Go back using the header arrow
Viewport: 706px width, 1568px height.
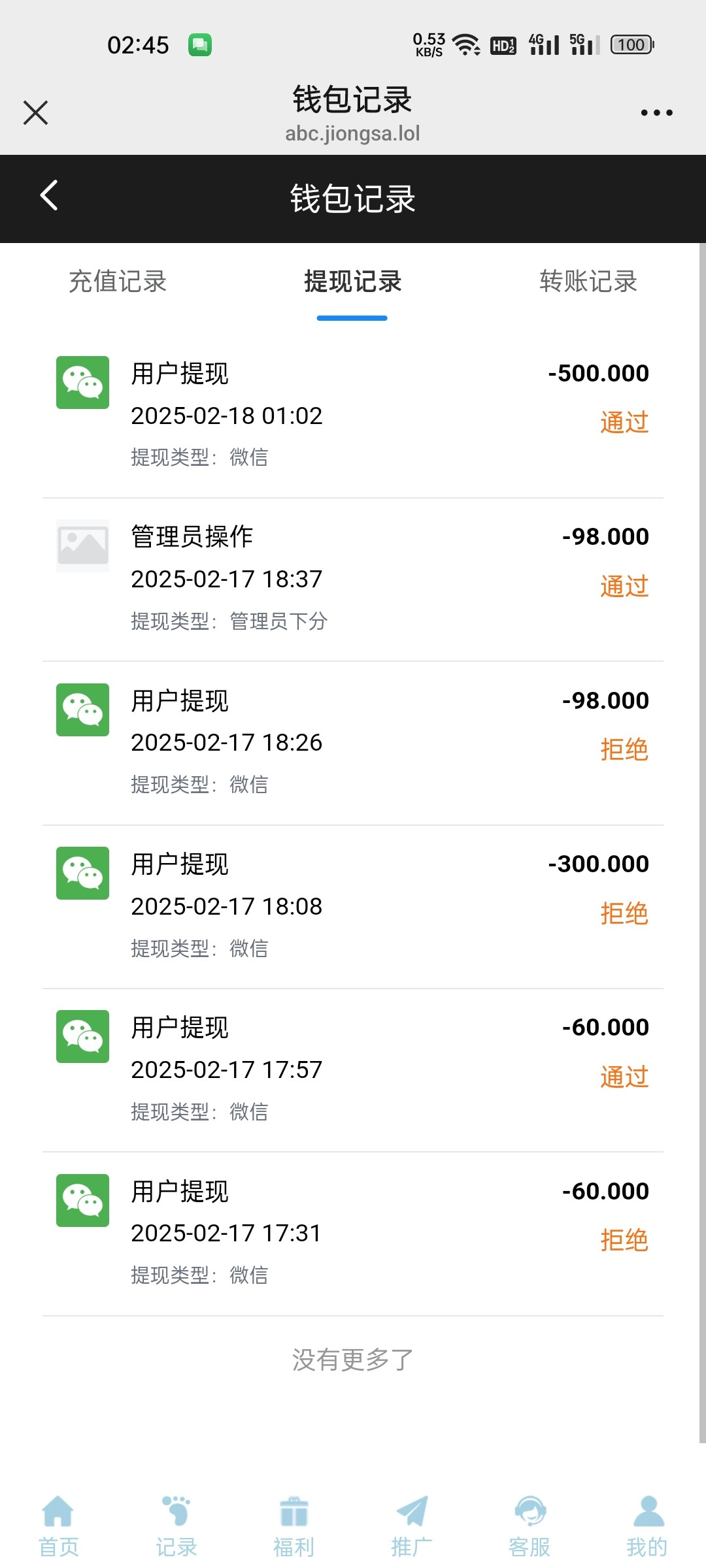point(49,195)
